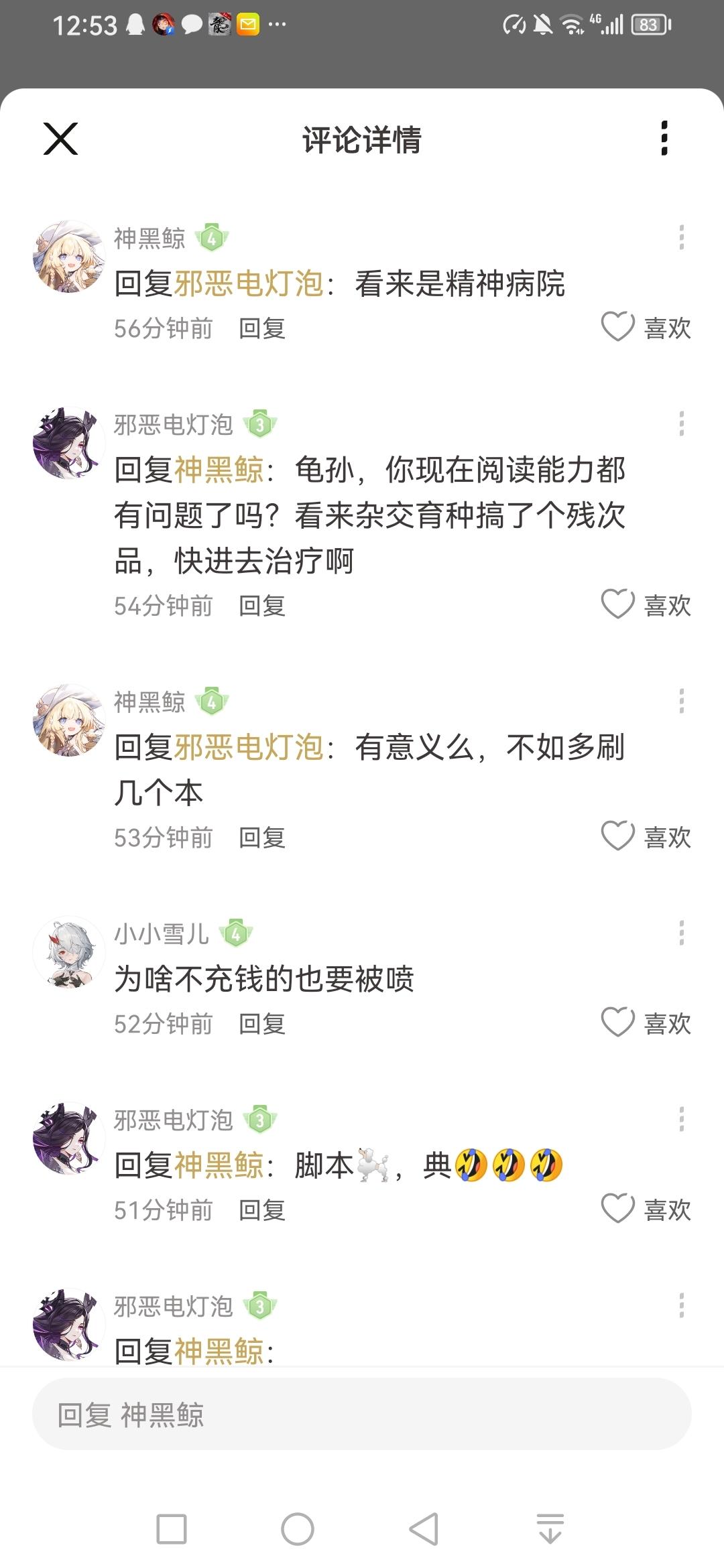Focus the 回复 神黑鲸 input field
724x1568 pixels.
pyautogui.click(x=362, y=1415)
